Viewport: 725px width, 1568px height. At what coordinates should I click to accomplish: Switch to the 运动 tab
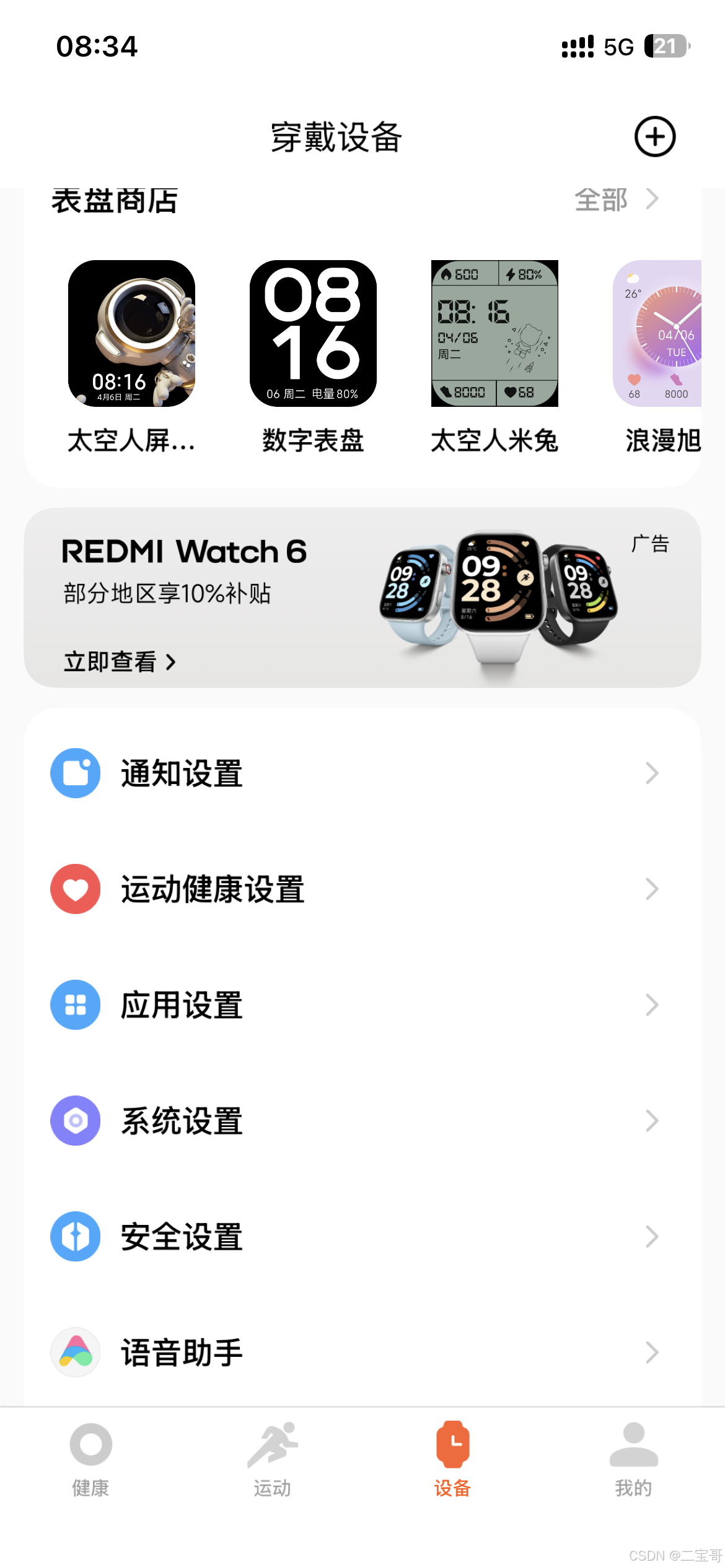click(272, 1458)
